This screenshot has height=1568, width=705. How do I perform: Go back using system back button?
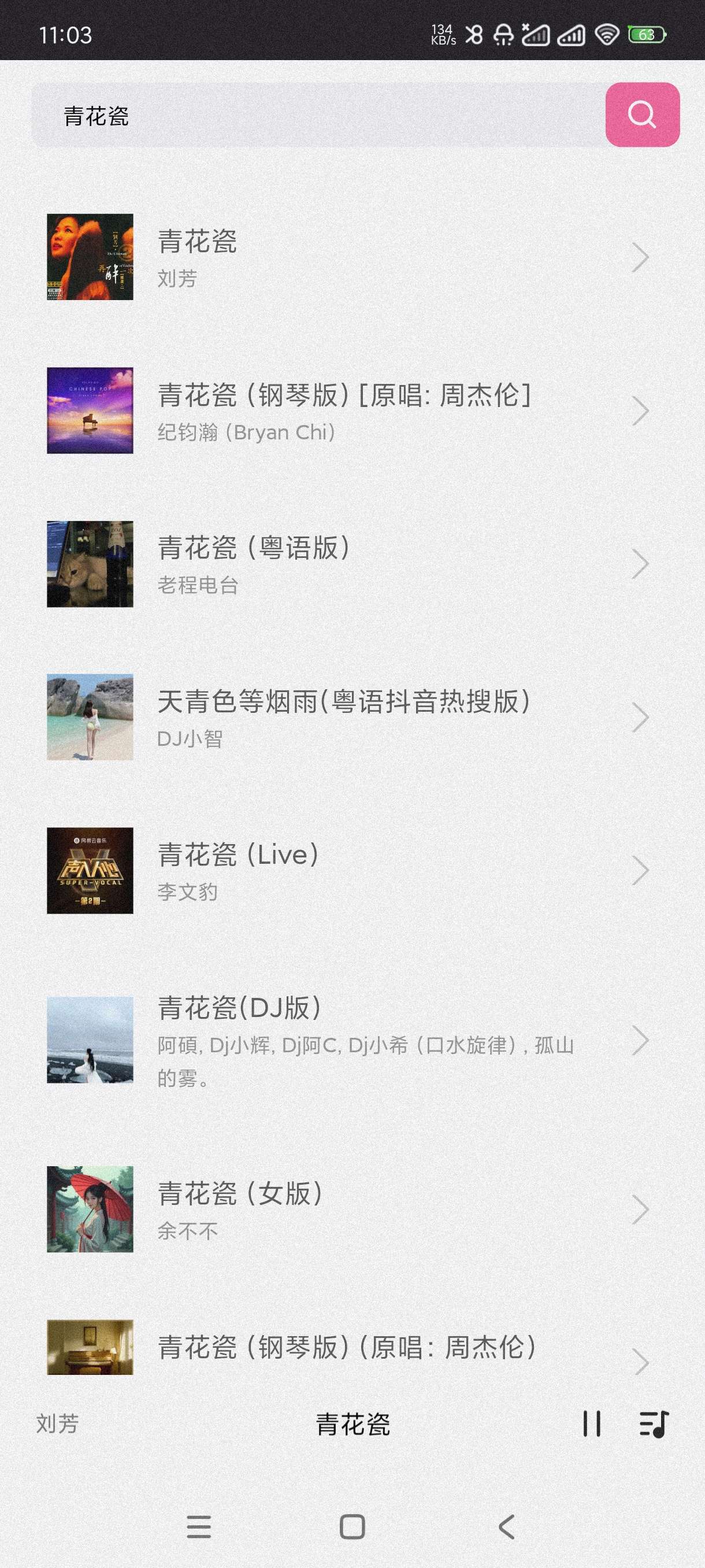coord(506,1526)
